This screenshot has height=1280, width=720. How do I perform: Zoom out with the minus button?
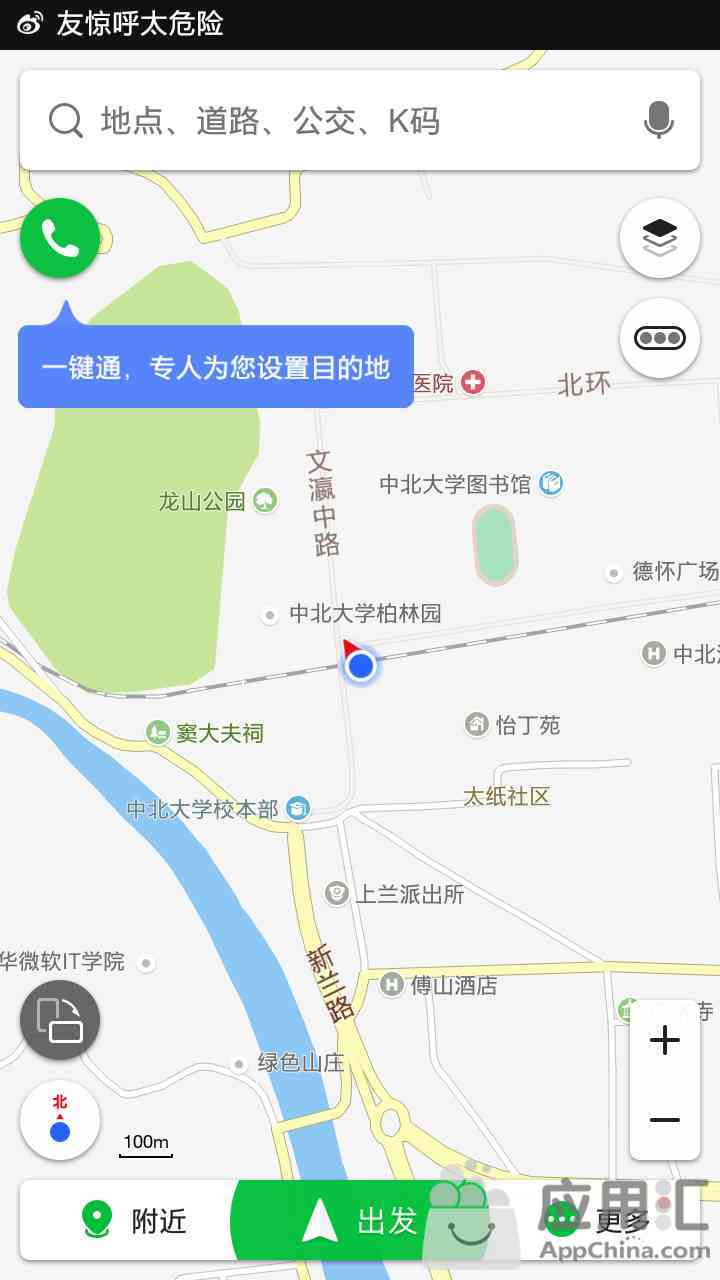pyautogui.click(x=664, y=1120)
